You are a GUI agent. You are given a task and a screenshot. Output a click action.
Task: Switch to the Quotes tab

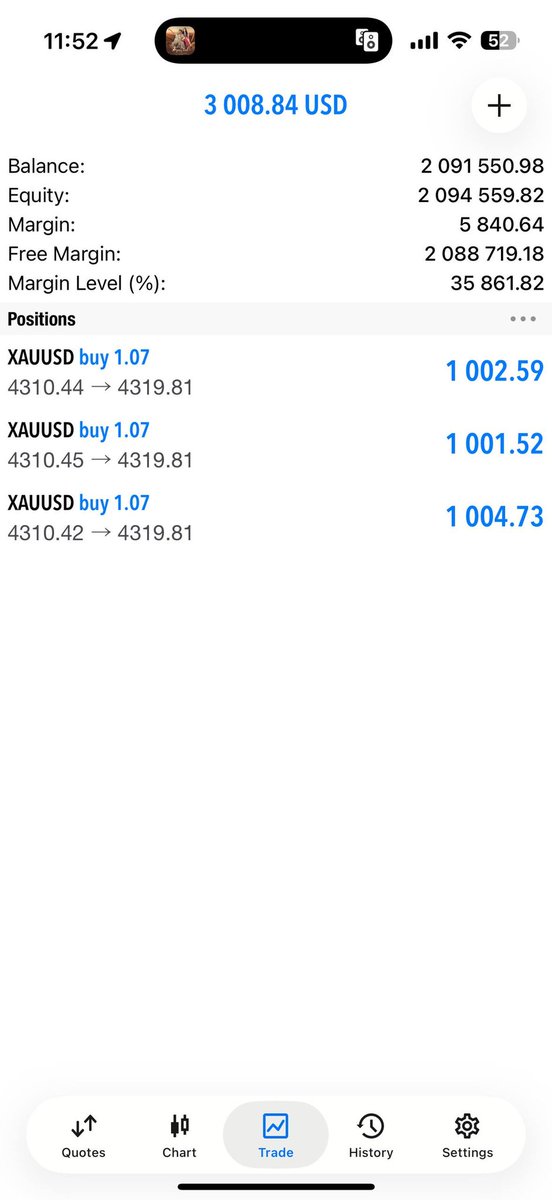84,1137
